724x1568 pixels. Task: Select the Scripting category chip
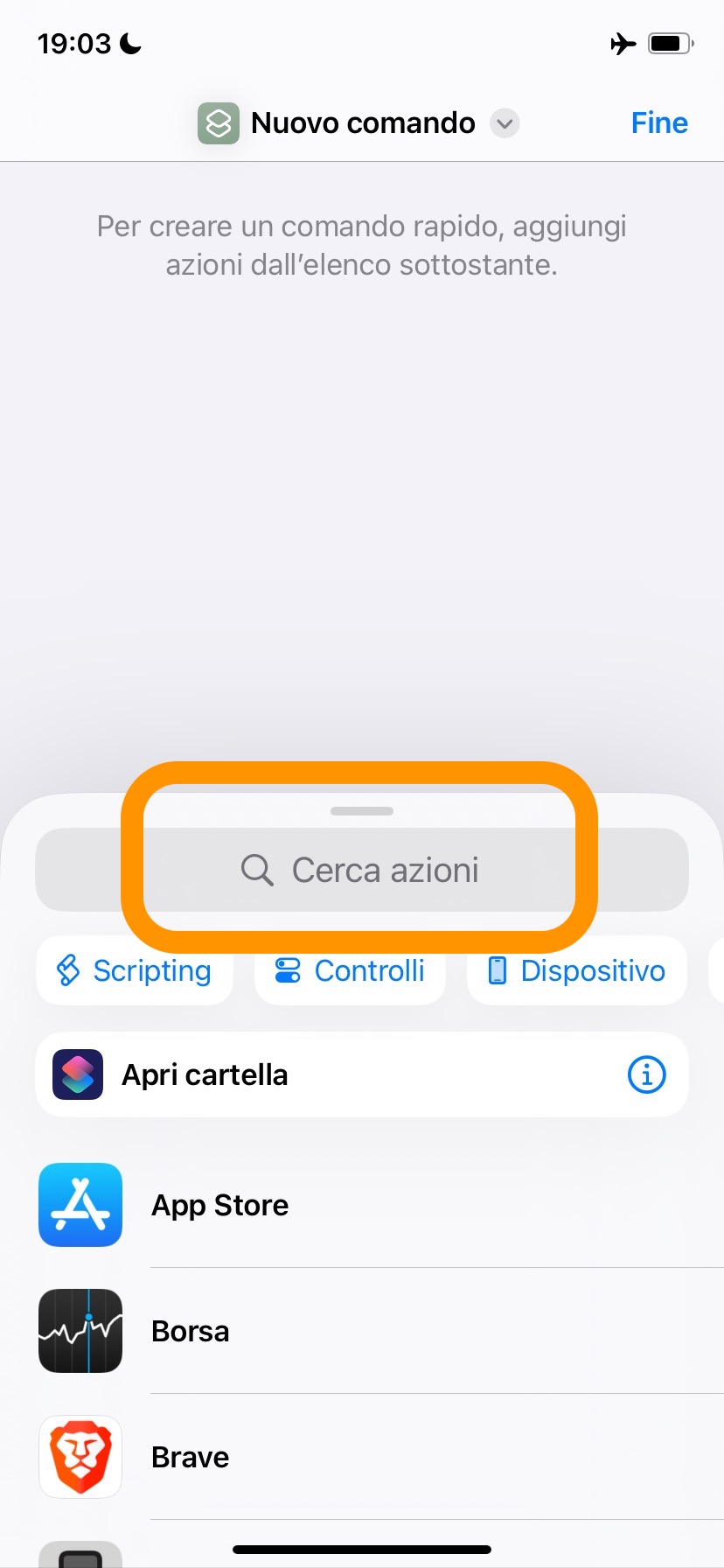click(x=135, y=970)
